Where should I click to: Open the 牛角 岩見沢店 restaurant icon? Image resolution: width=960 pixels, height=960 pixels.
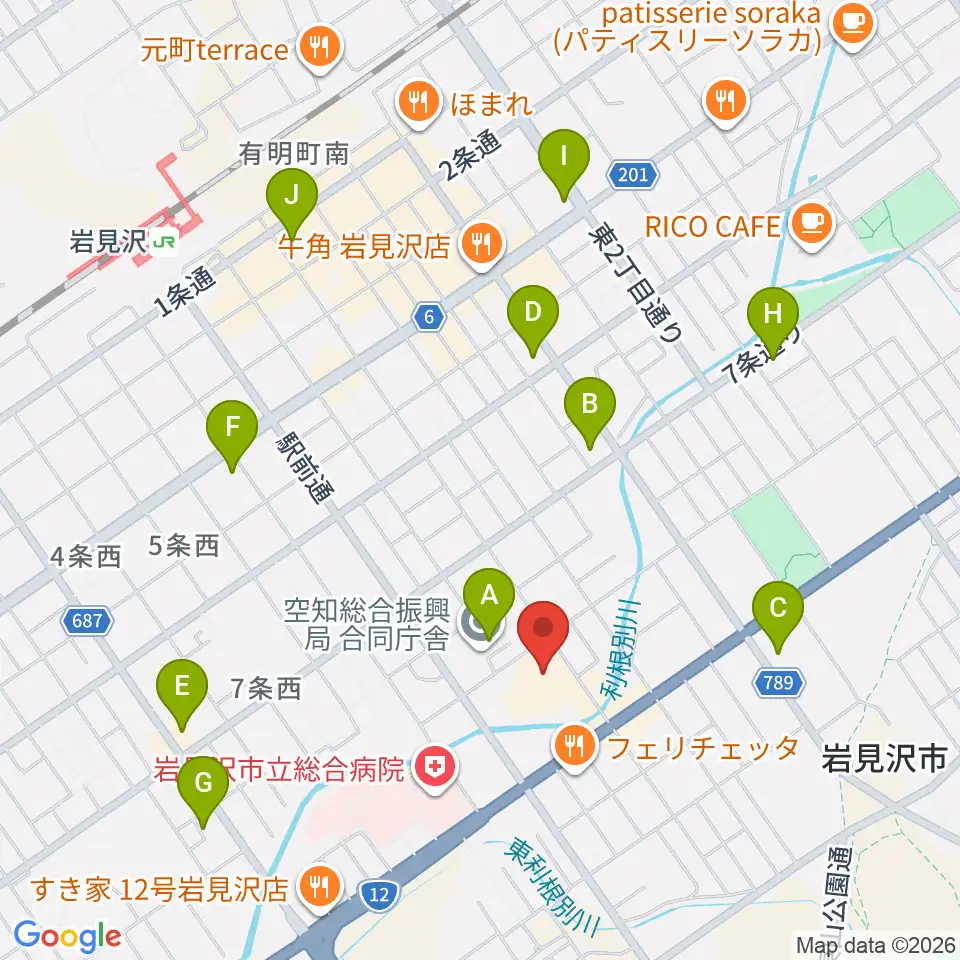point(482,246)
